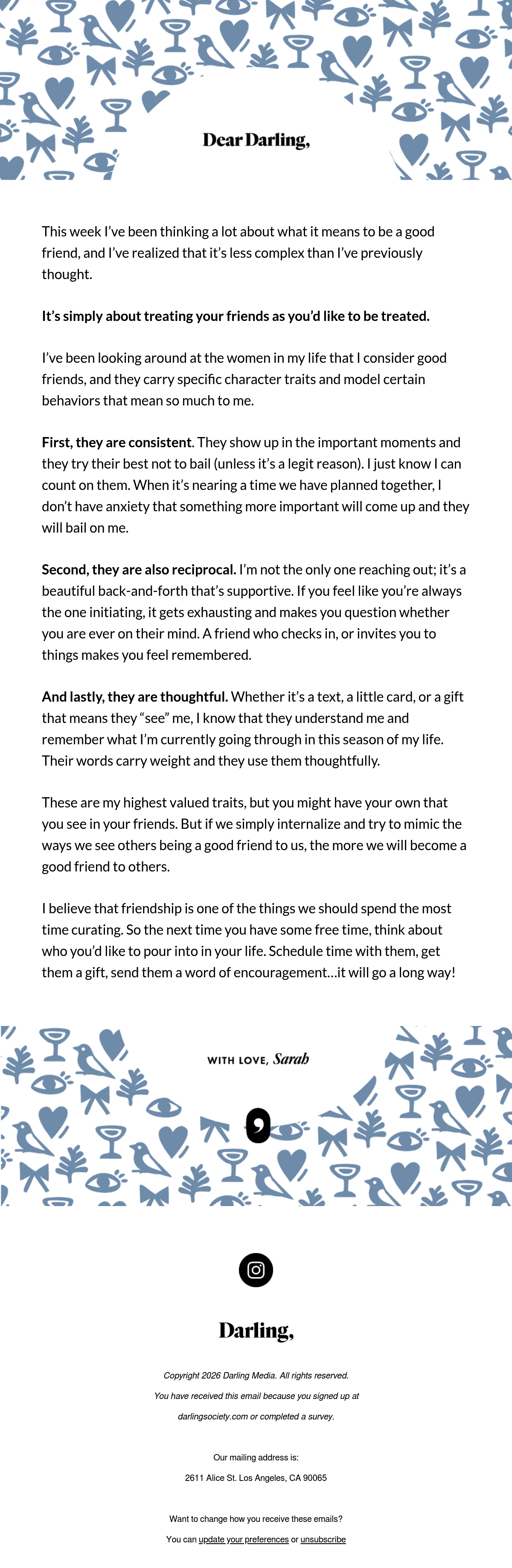This screenshot has width=512, height=1568.
Task: Open the update your preferences link
Action: coord(244,1539)
